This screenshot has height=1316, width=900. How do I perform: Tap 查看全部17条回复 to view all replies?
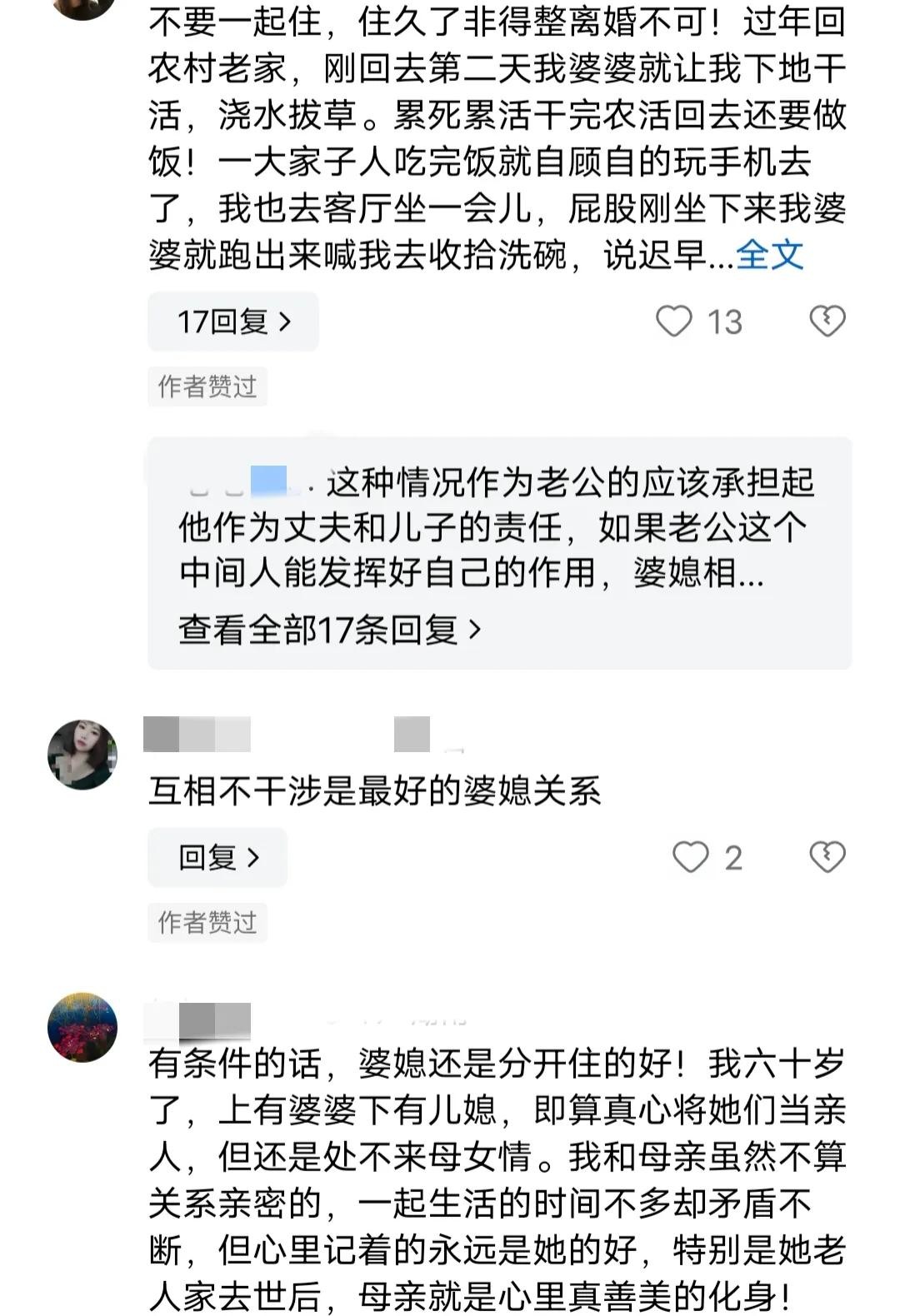330,630
